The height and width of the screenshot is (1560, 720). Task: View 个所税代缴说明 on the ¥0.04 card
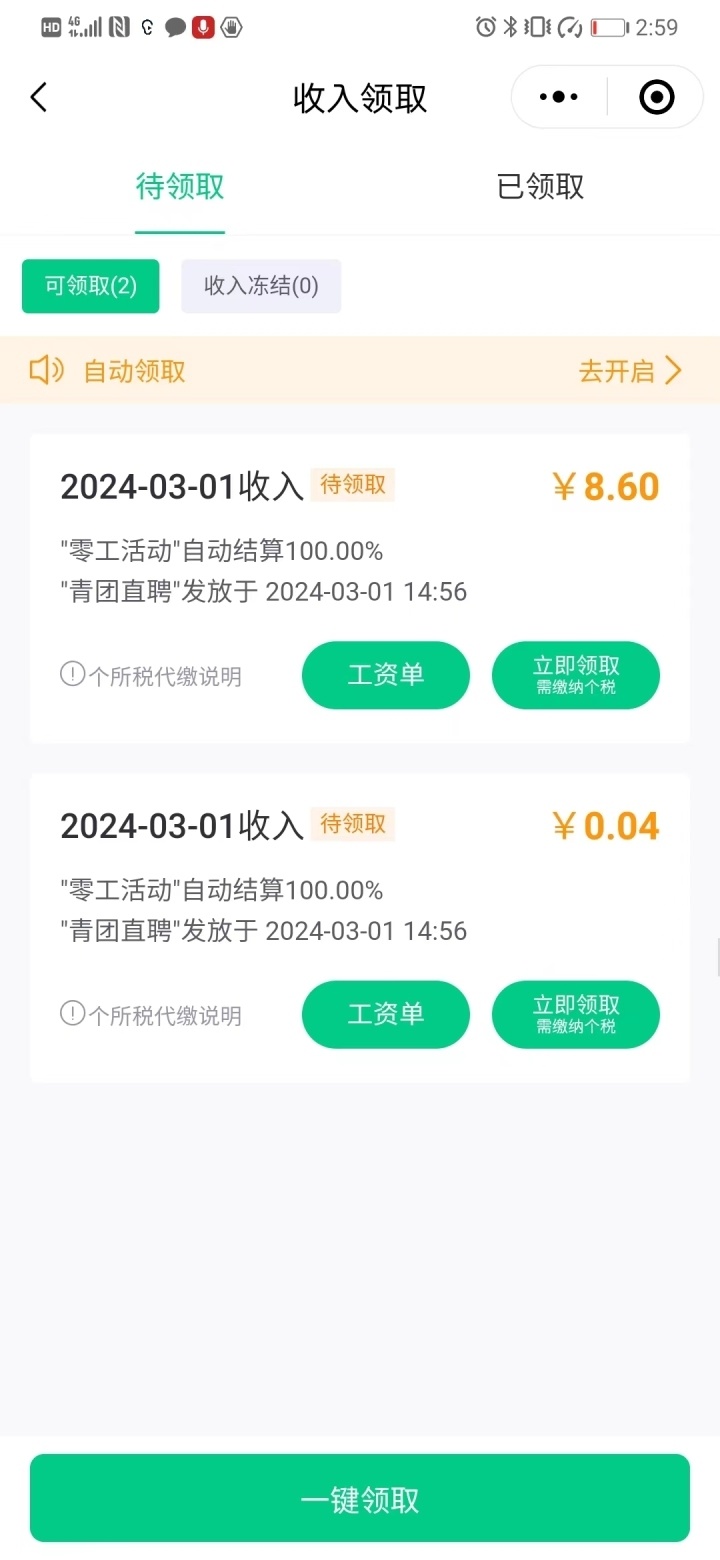tap(152, 1015)
